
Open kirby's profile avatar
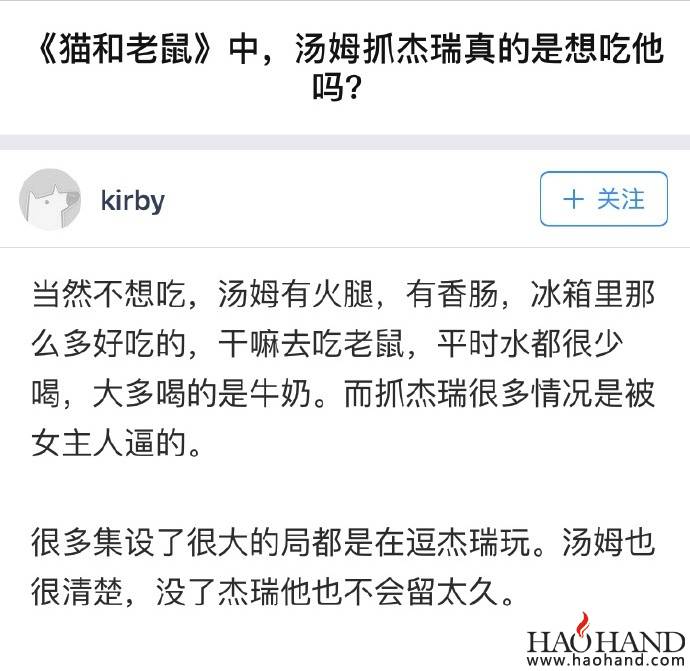(x=50, y=199)
